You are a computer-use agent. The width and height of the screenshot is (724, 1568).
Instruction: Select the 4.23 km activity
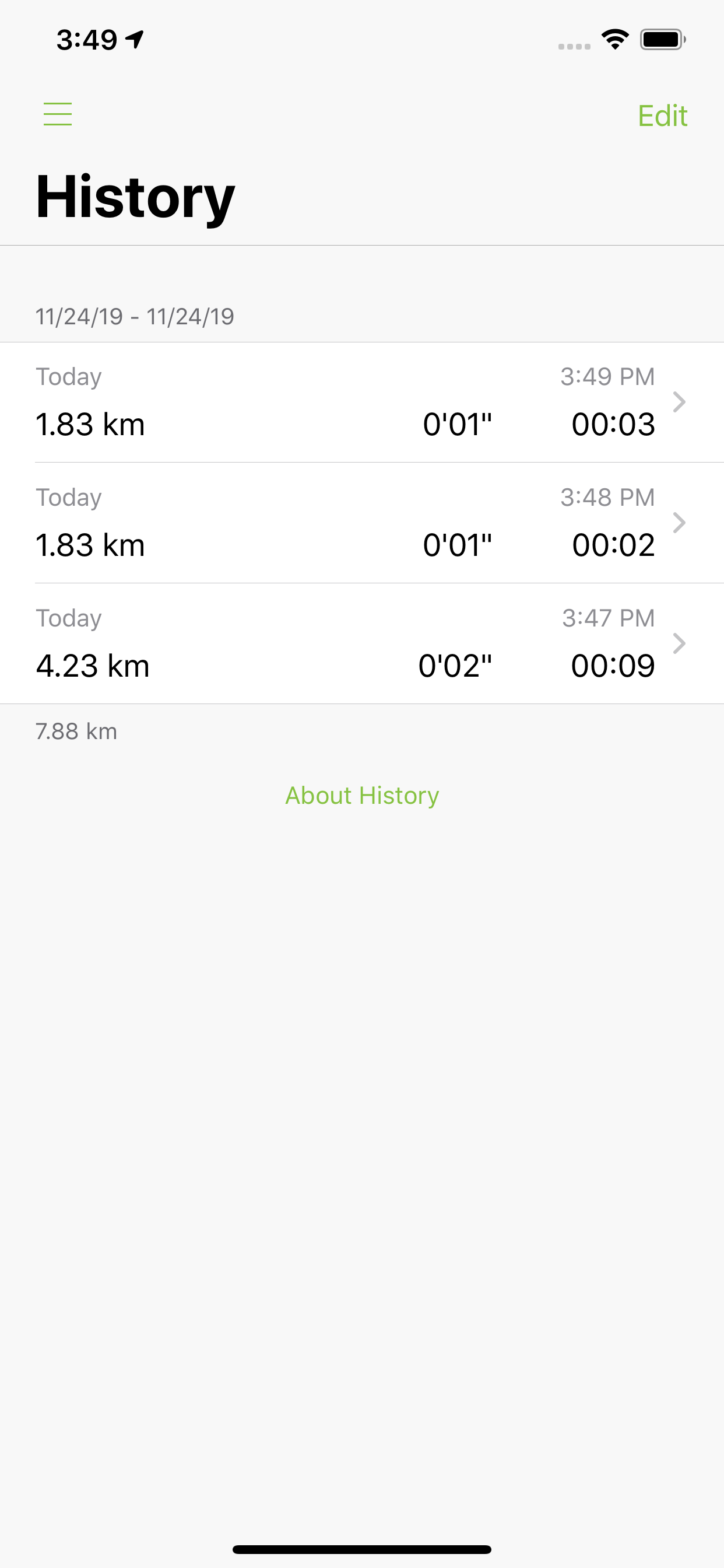tap(362, 643)
